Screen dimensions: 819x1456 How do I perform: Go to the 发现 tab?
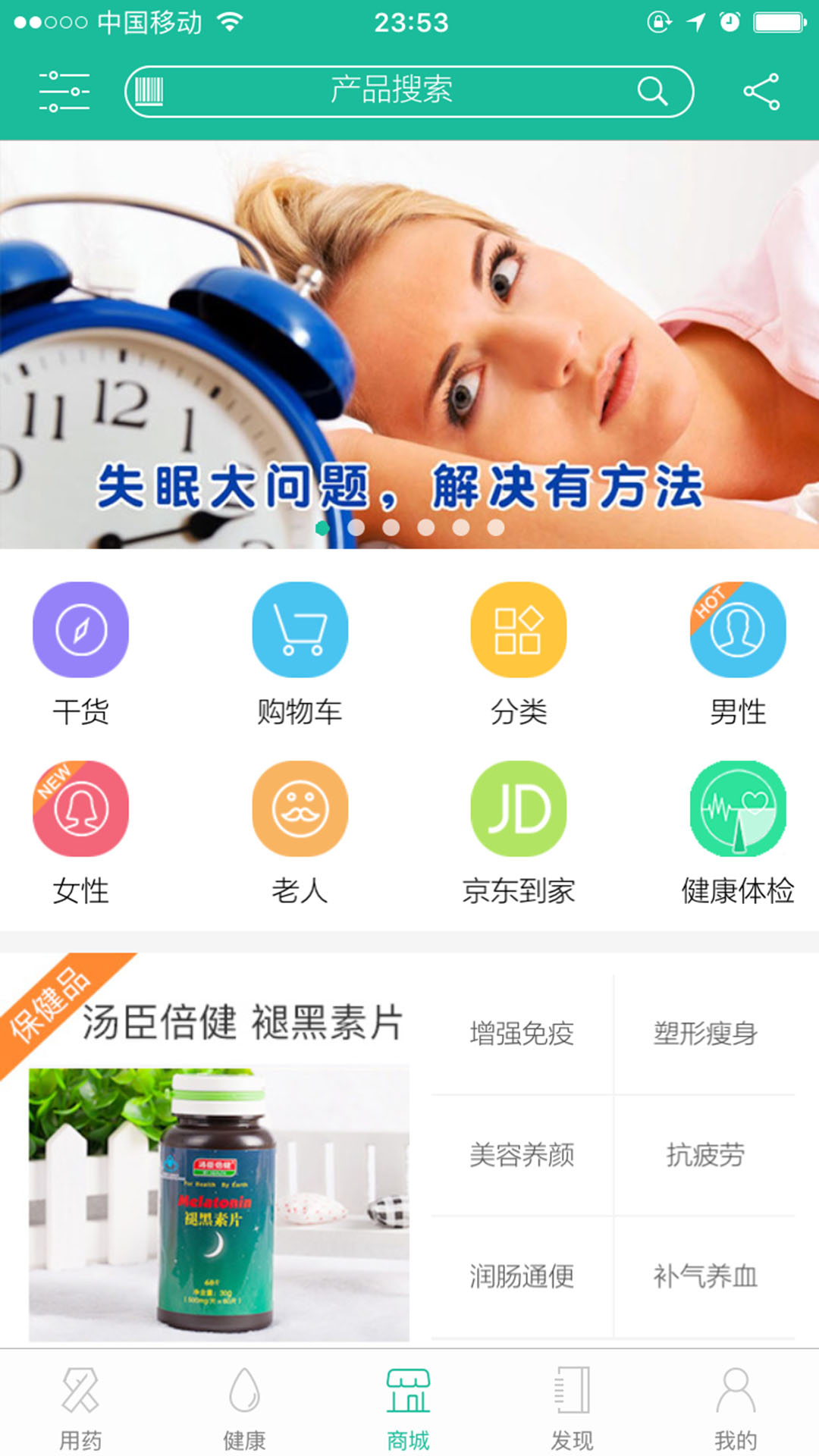click(x=572, y=1408)
